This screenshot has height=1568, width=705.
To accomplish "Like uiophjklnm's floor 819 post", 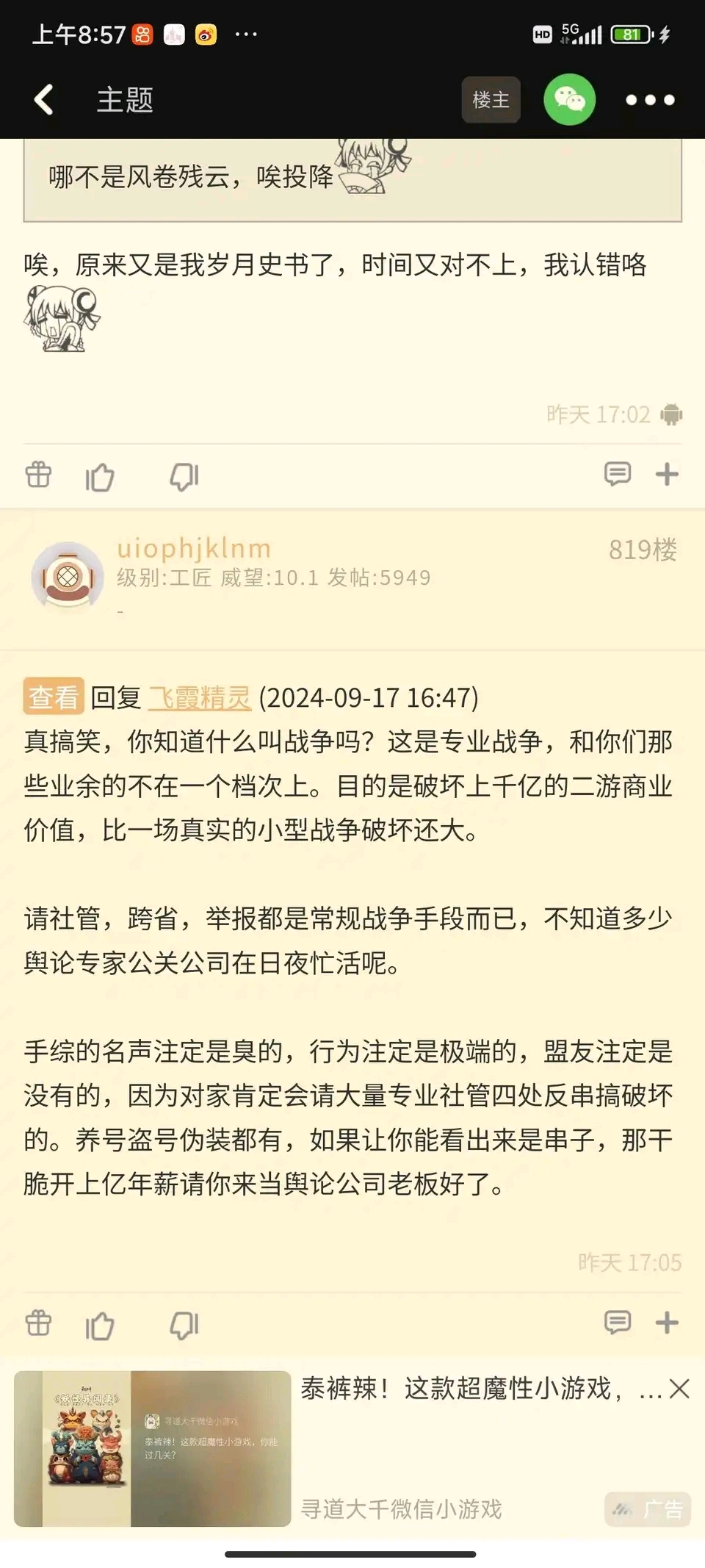I will pos(100,1325).
